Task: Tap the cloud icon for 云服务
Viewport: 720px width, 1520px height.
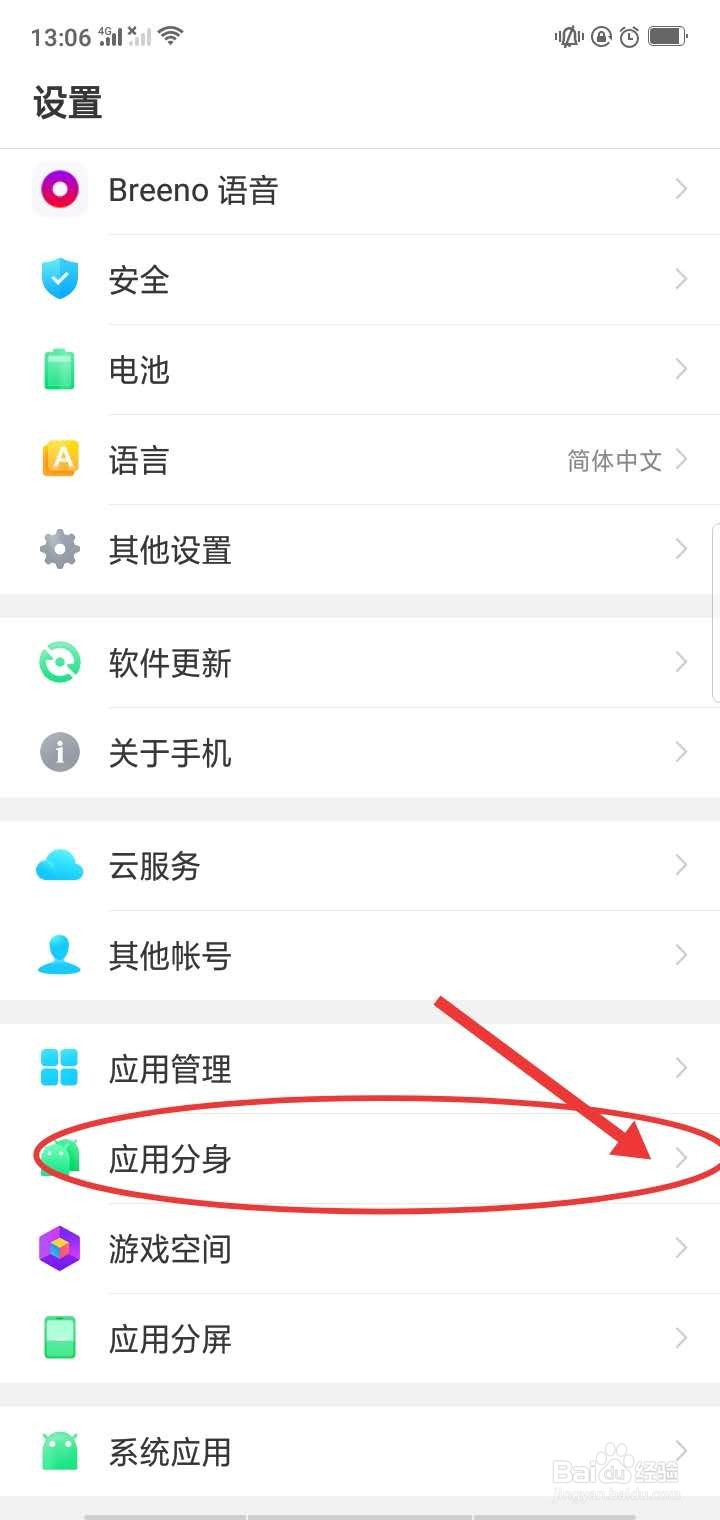Action: tap(59, 865)
